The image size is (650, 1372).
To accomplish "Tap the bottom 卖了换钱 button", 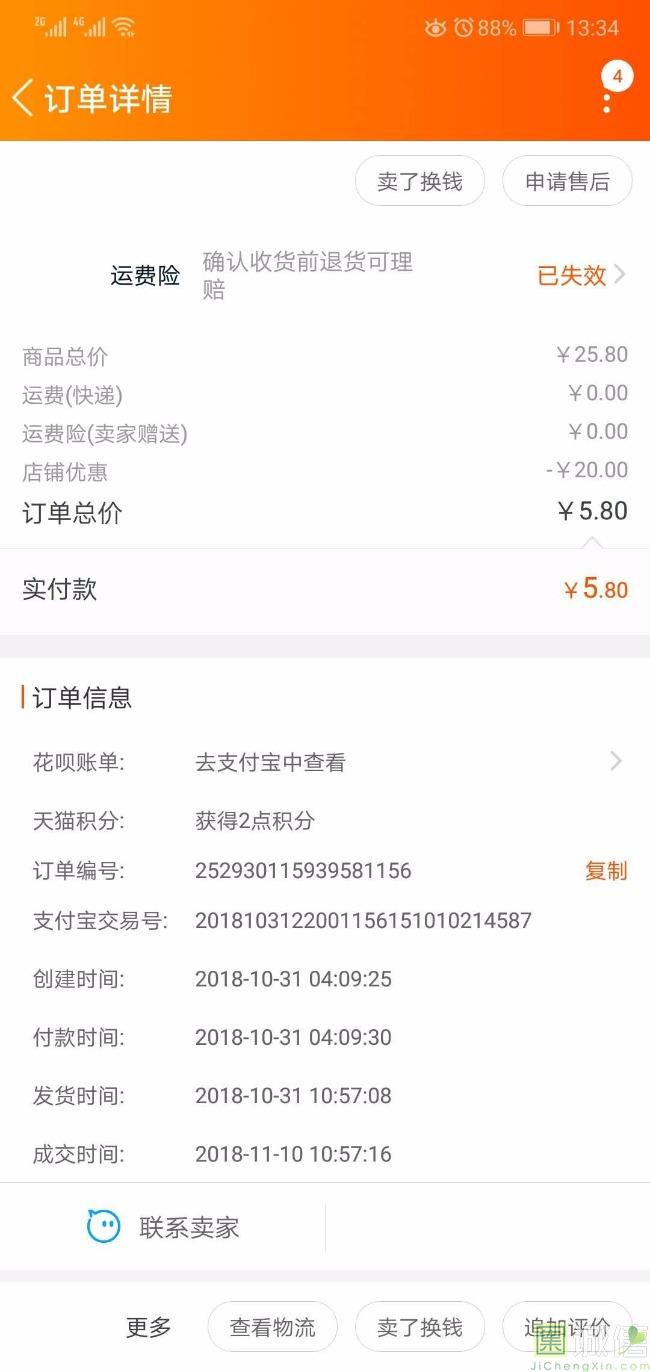I will click(x=420, y=1328).
